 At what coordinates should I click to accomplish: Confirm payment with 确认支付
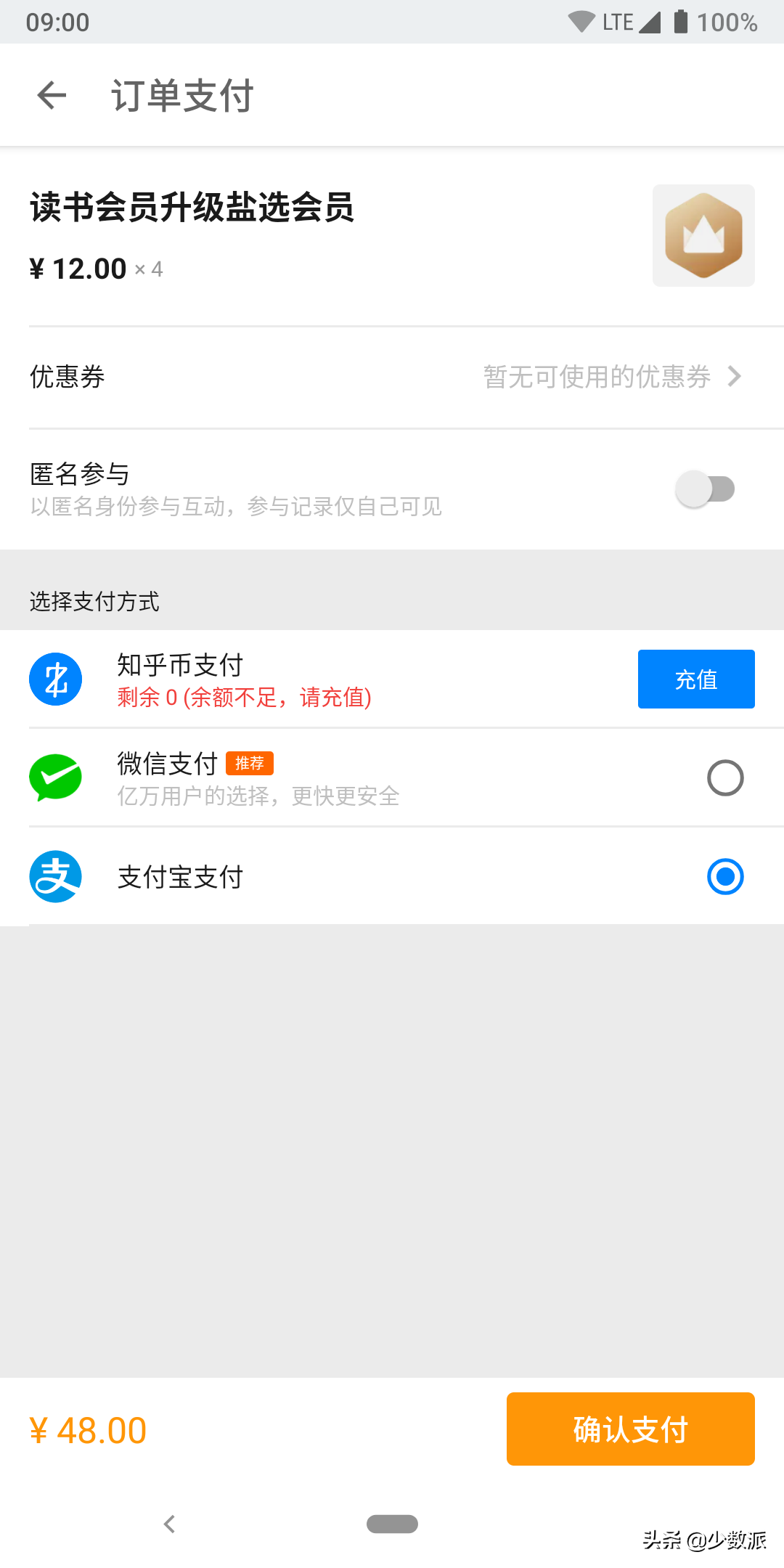[x=630, y=1429]
